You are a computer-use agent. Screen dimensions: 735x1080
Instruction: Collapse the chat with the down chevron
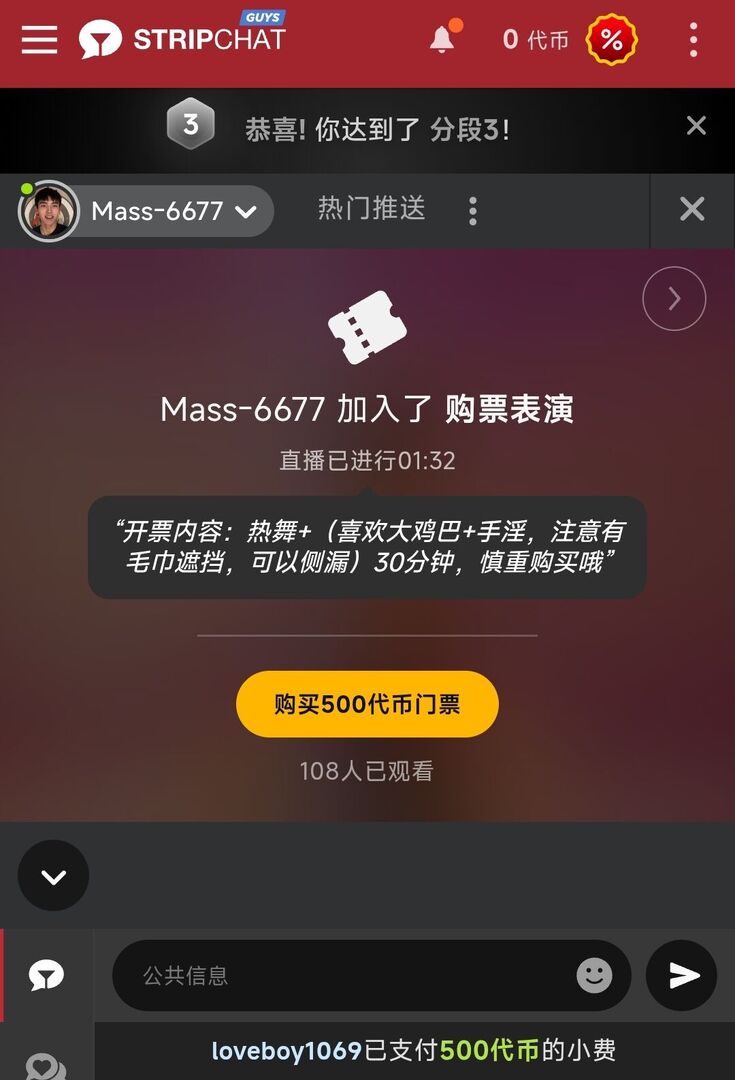pyautogui.click(x=53, y=877)
